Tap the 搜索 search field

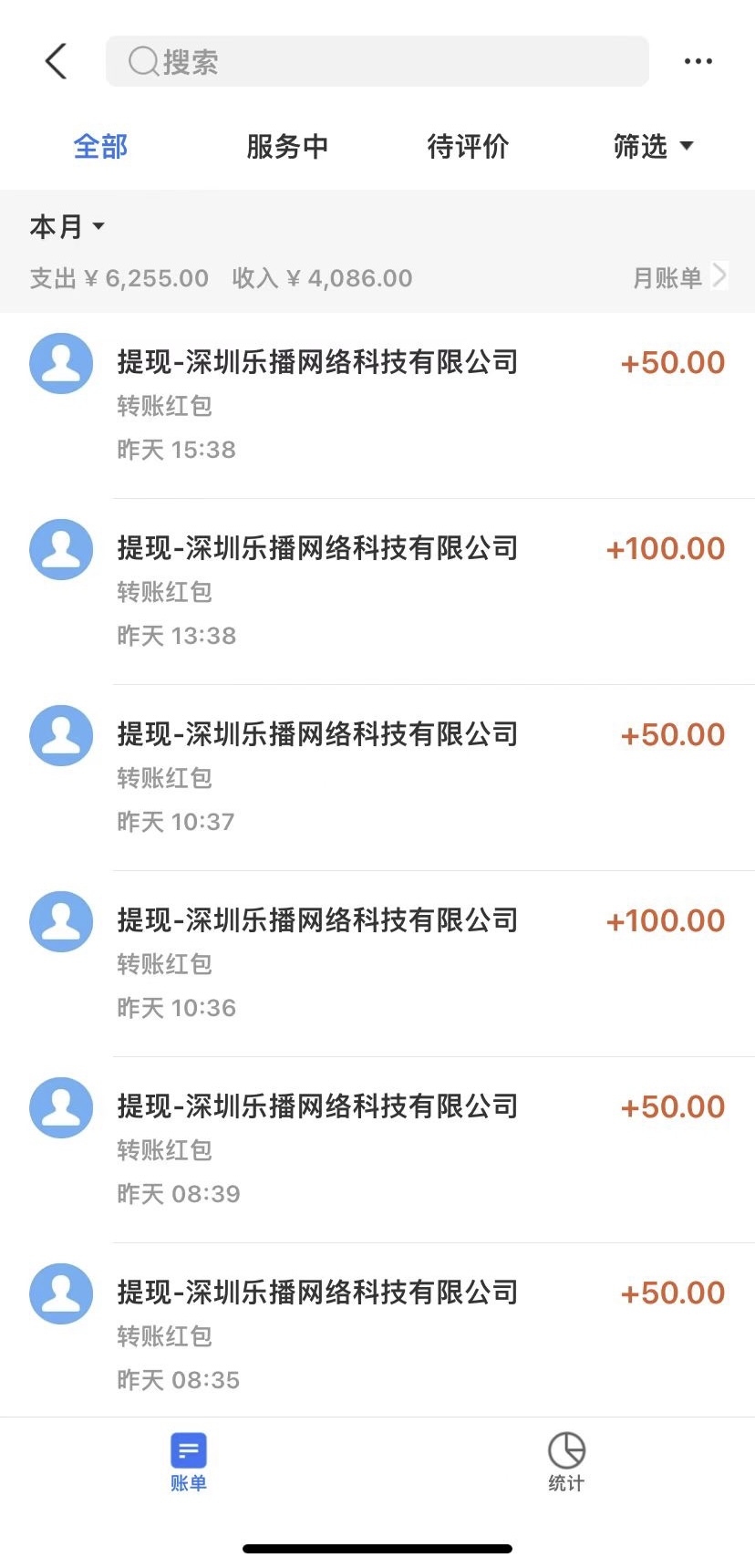(377, 62)
